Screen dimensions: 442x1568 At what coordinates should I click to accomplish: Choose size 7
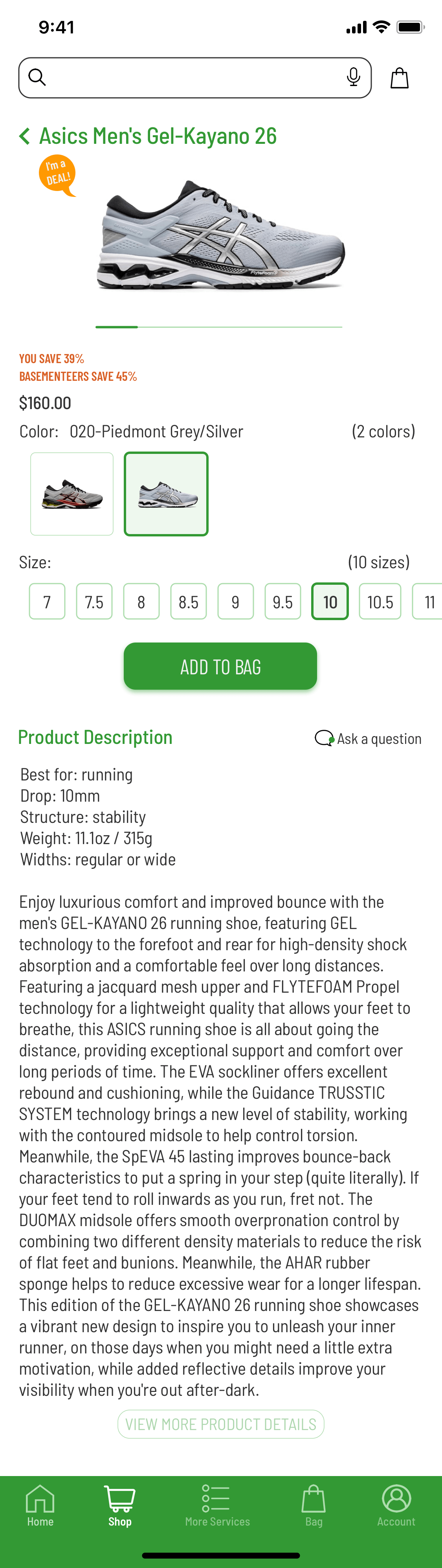(x=47, y=601)
